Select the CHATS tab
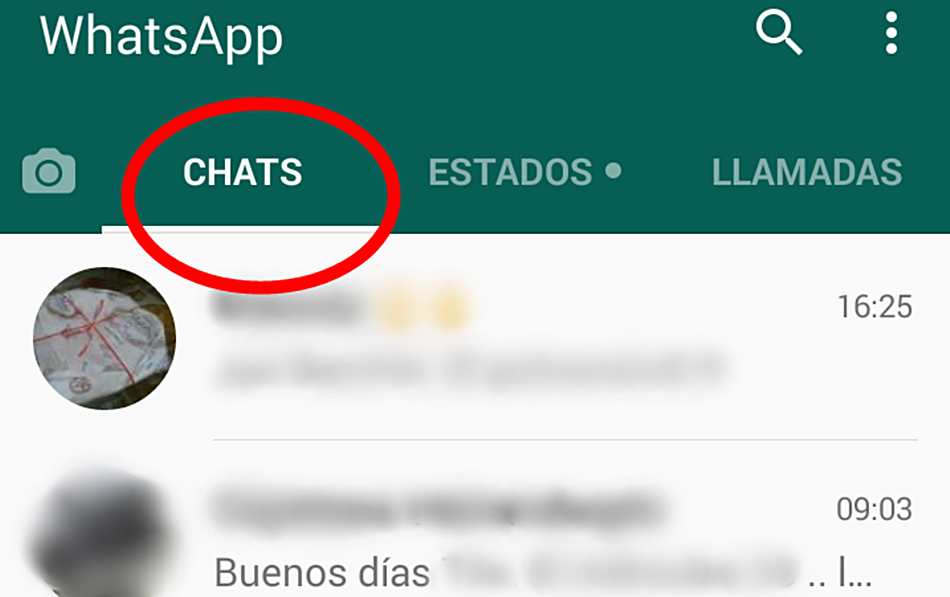This screenshot has height=597, width=950. 243,172
